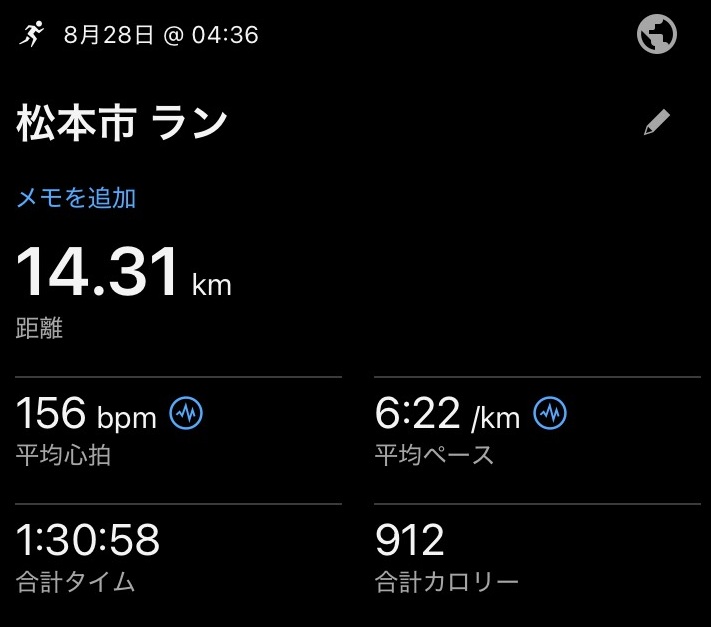The width and height of the screenshot is (711, 627).
Task: Tap the メモを追加 link
Action: pos(76,198)
